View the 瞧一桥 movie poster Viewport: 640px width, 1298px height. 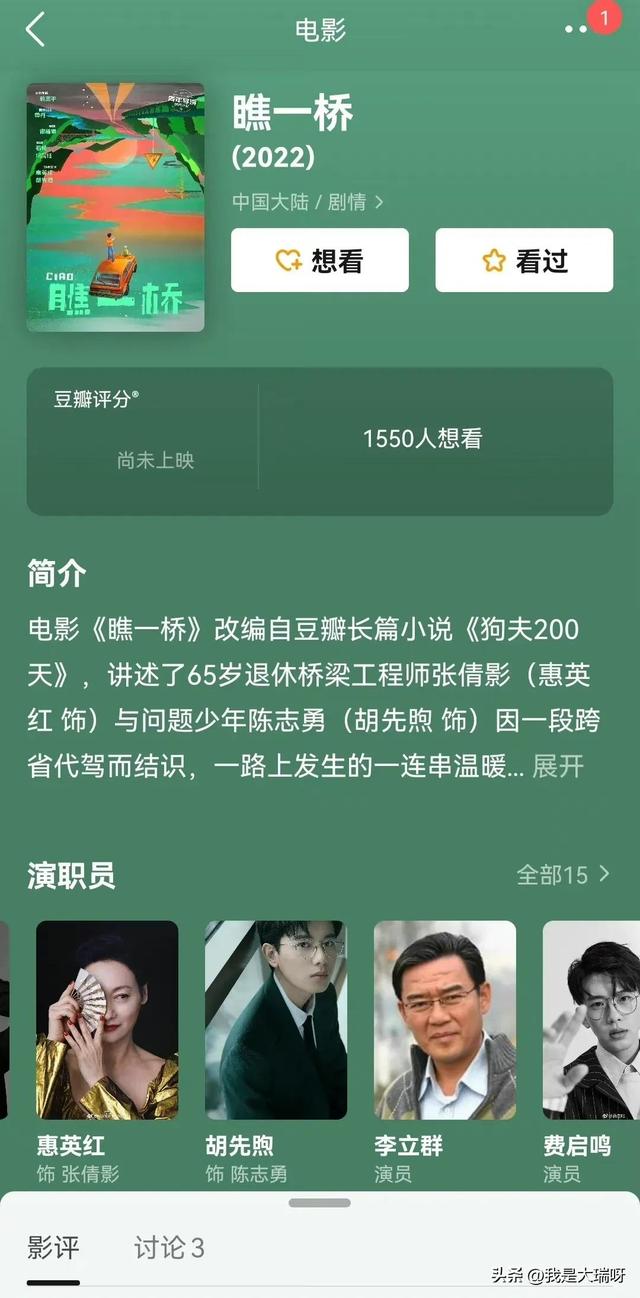click(x=116, y=207)
